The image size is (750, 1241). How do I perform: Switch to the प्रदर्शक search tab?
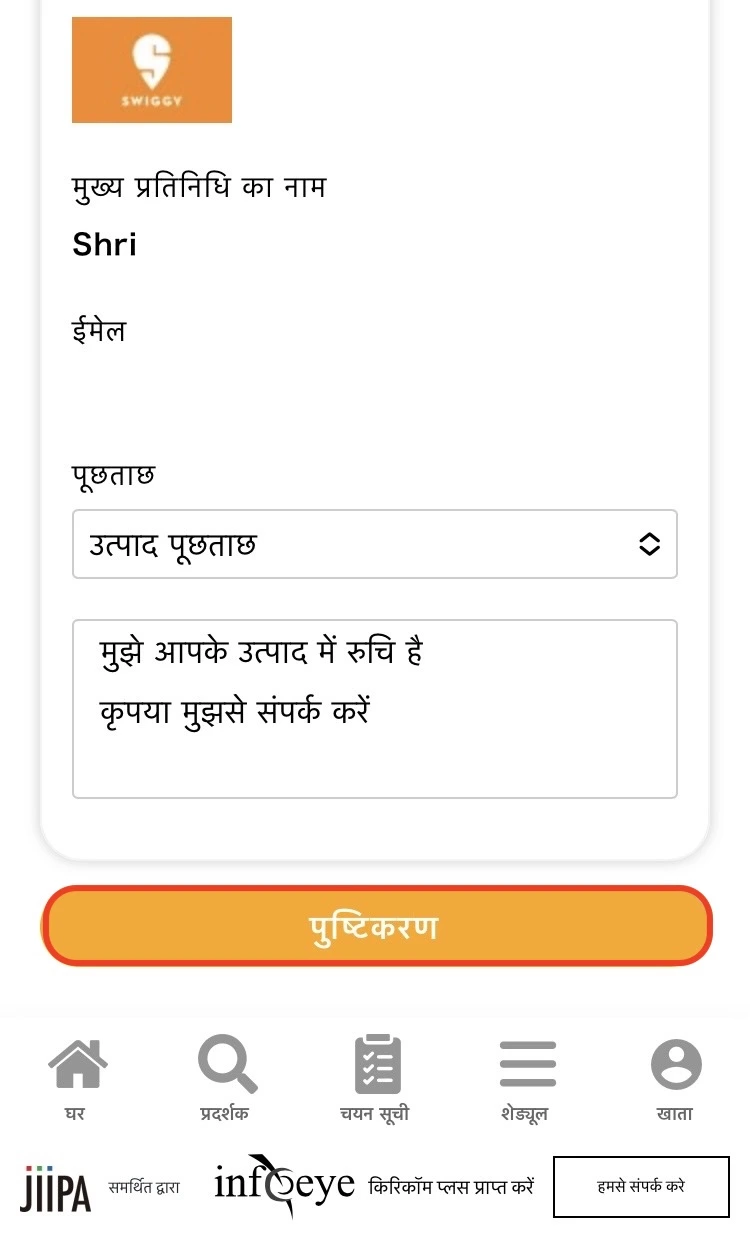tap(226, 1079)
